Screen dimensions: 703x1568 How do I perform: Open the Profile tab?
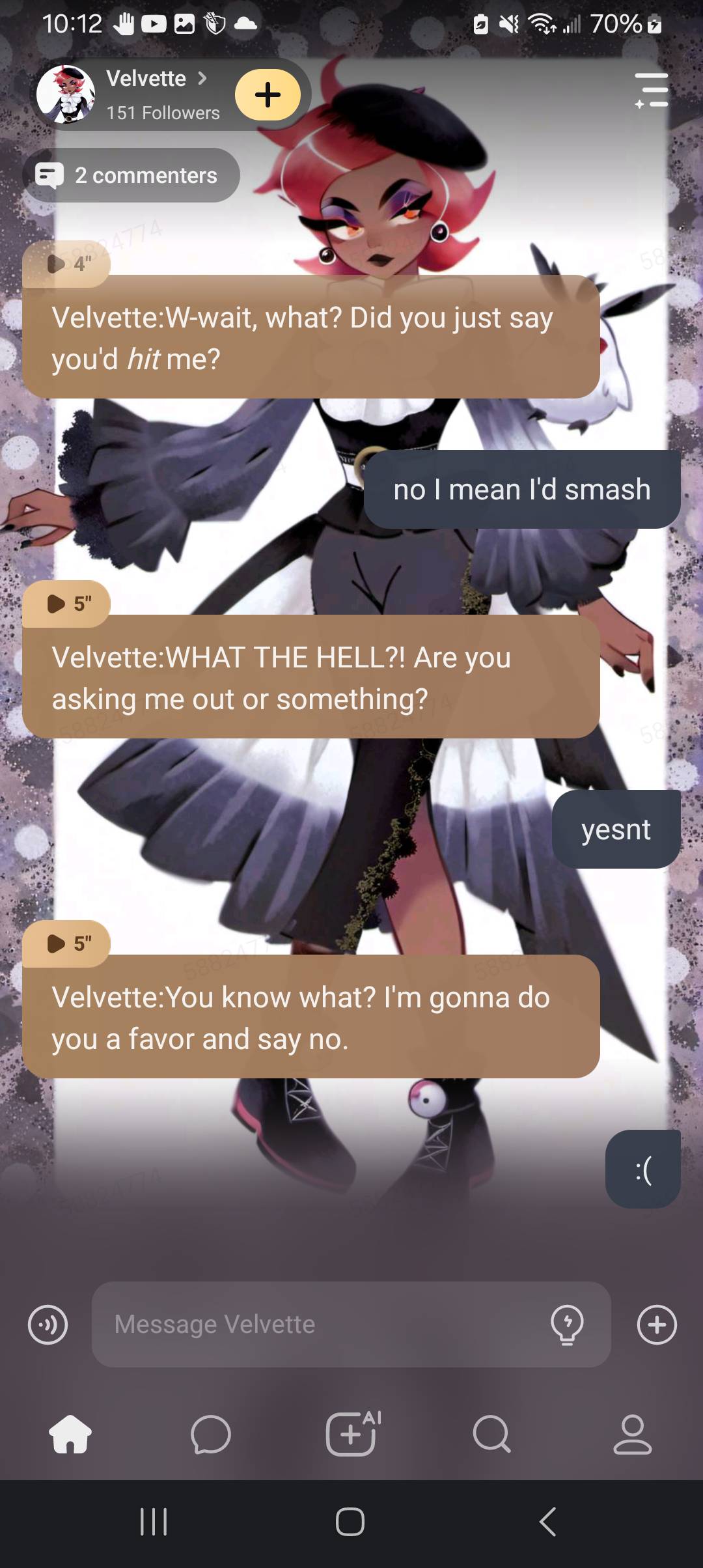pyautogui.click(x=632, y=1434)
